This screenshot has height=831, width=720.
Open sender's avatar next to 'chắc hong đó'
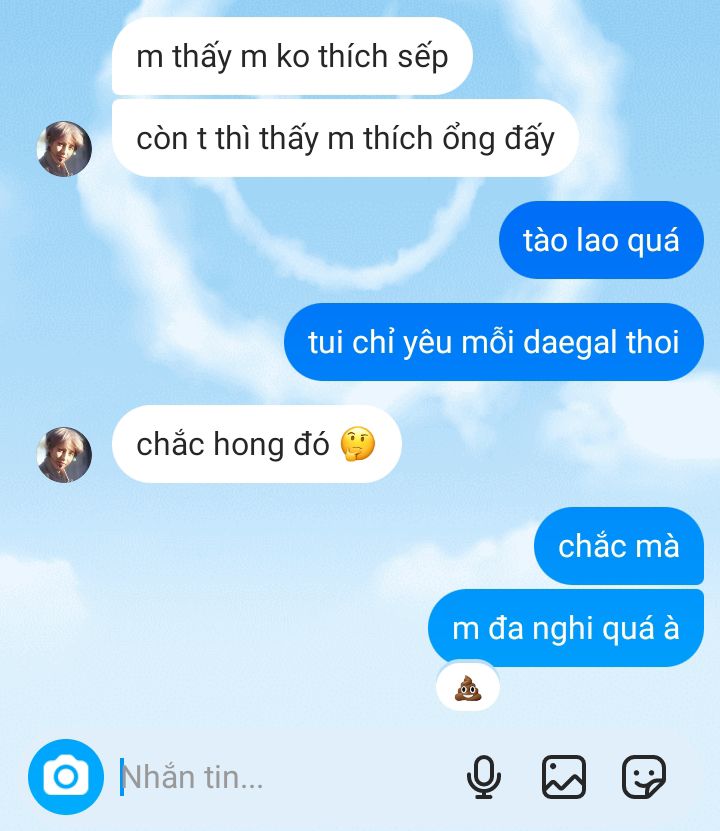point(64,454)
